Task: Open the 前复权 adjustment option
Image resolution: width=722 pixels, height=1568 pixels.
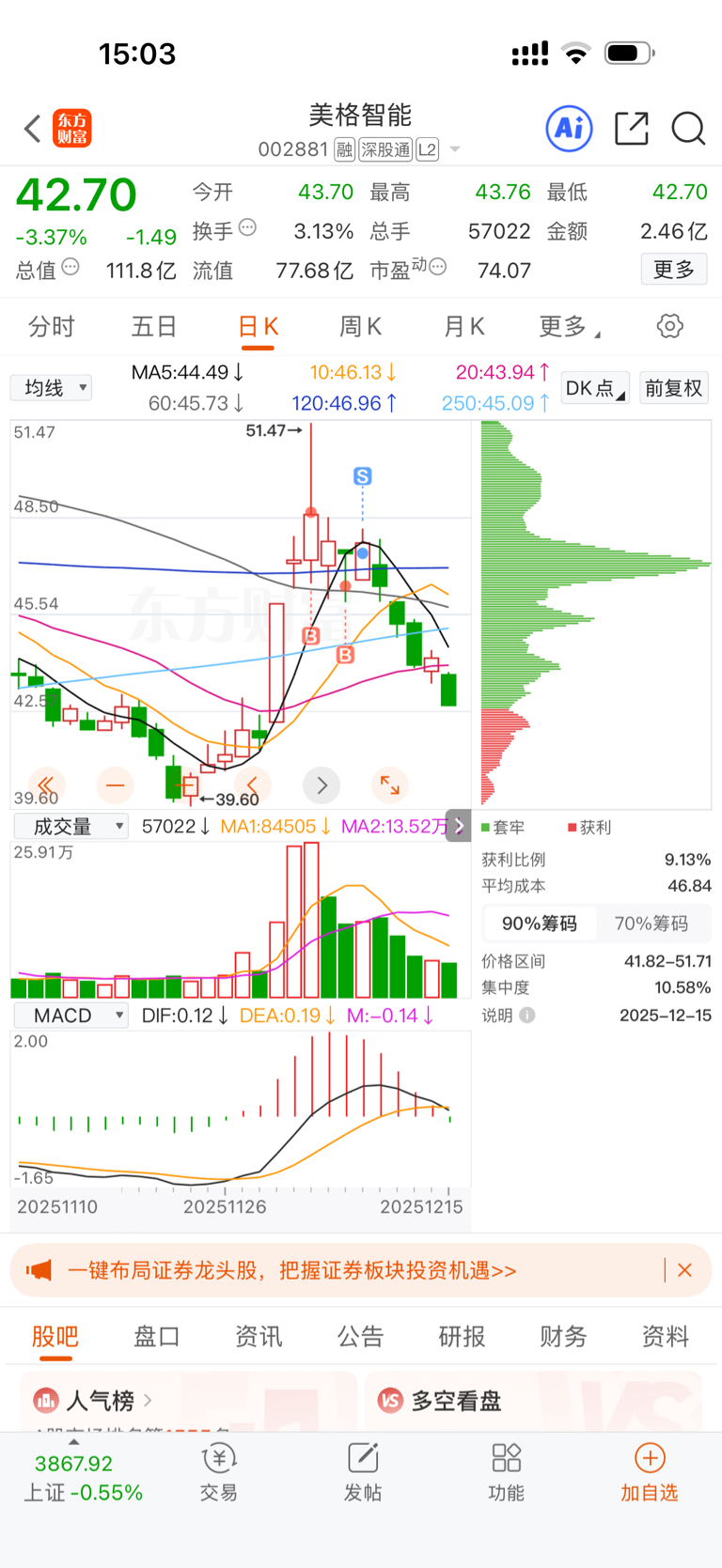Action: click(x=673, y=388)
